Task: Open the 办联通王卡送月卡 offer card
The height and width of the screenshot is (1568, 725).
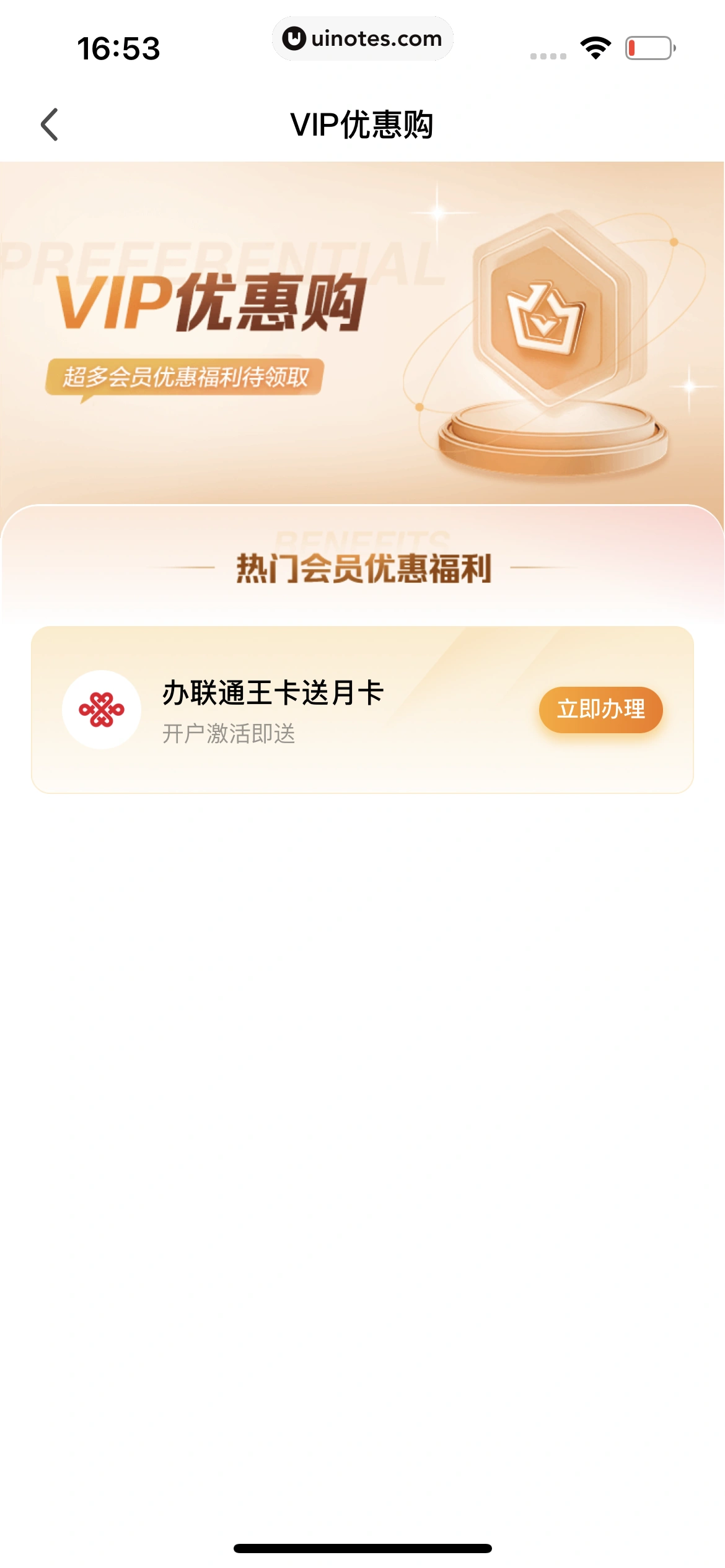Action: tap(310, 710)
